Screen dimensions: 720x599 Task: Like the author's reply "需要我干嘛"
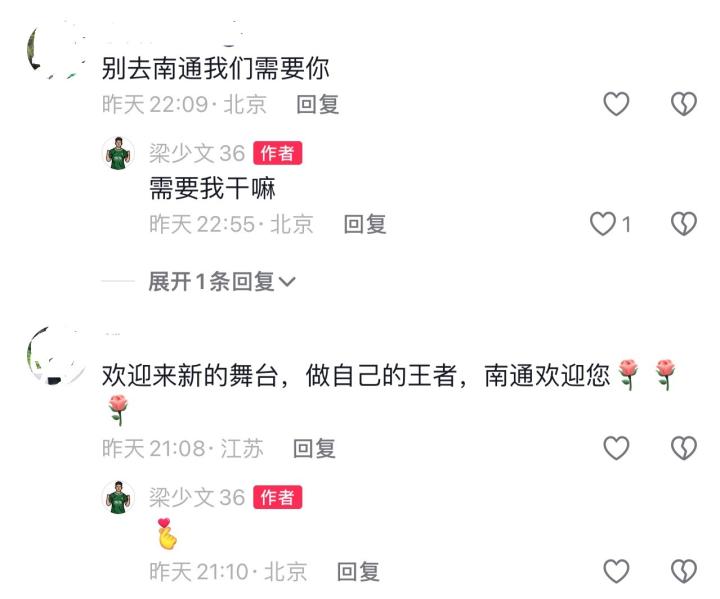604,224
